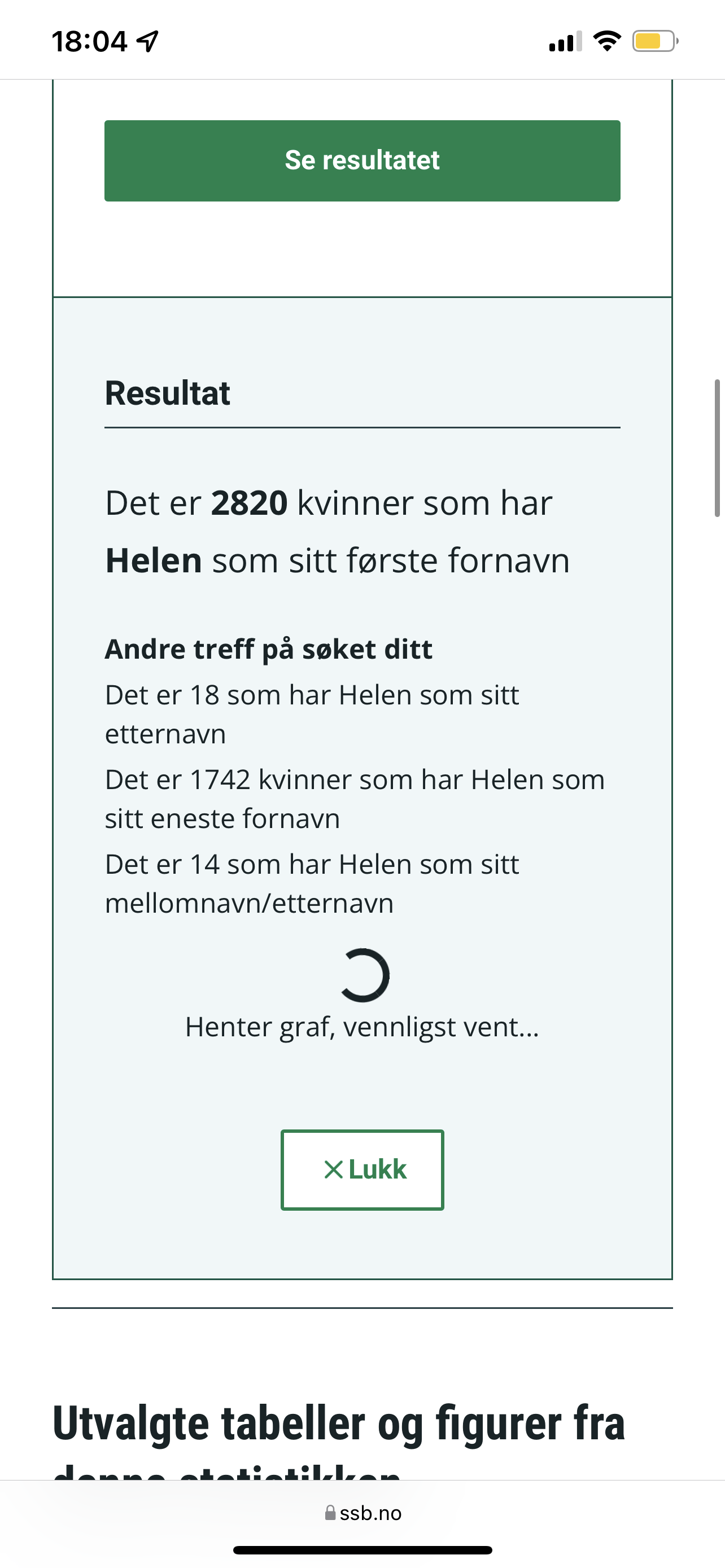
Task: Tap the ssb.no address bar
Action: [363, 1513]
